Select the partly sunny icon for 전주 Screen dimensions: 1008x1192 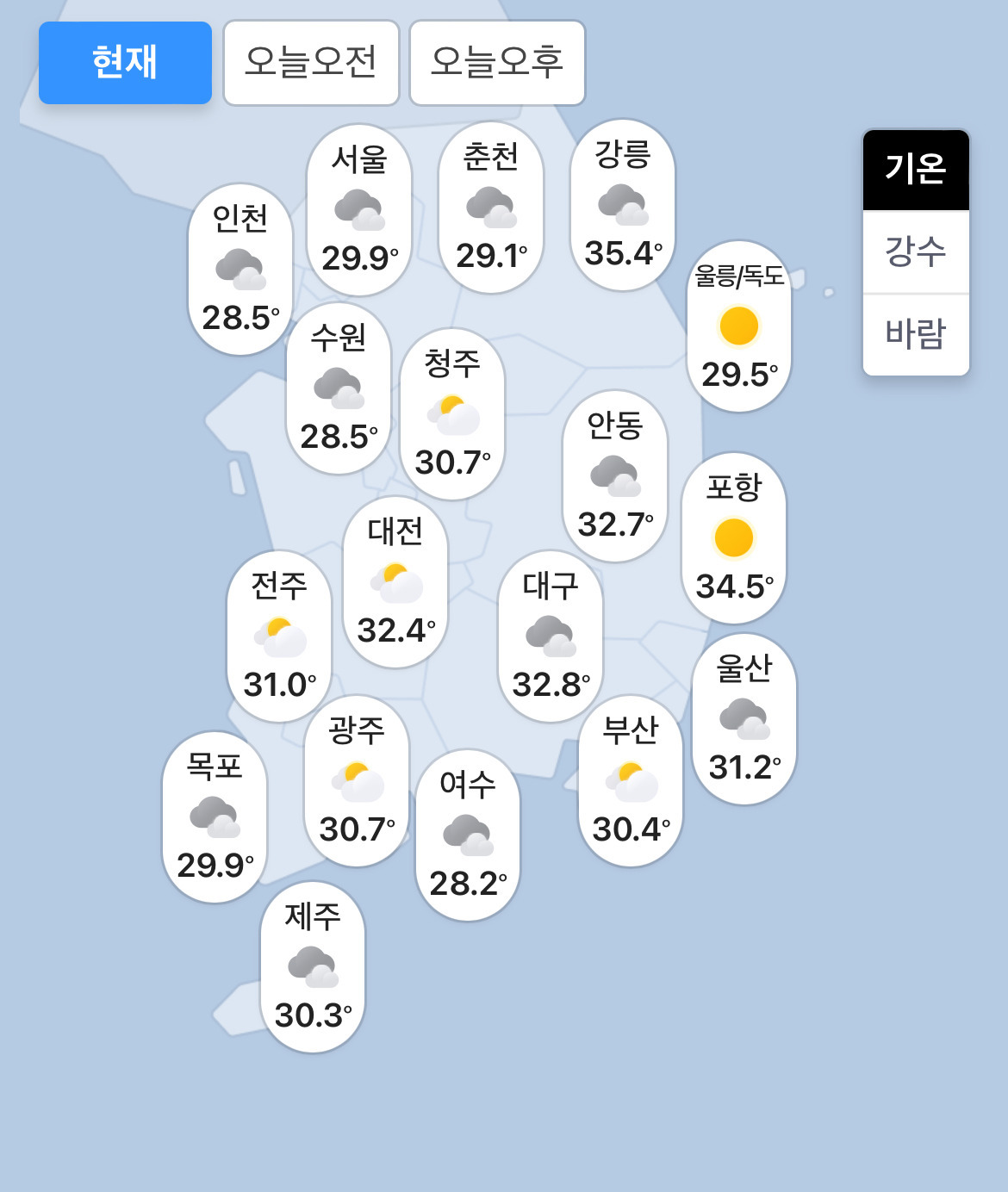click(x=282, y=636)
